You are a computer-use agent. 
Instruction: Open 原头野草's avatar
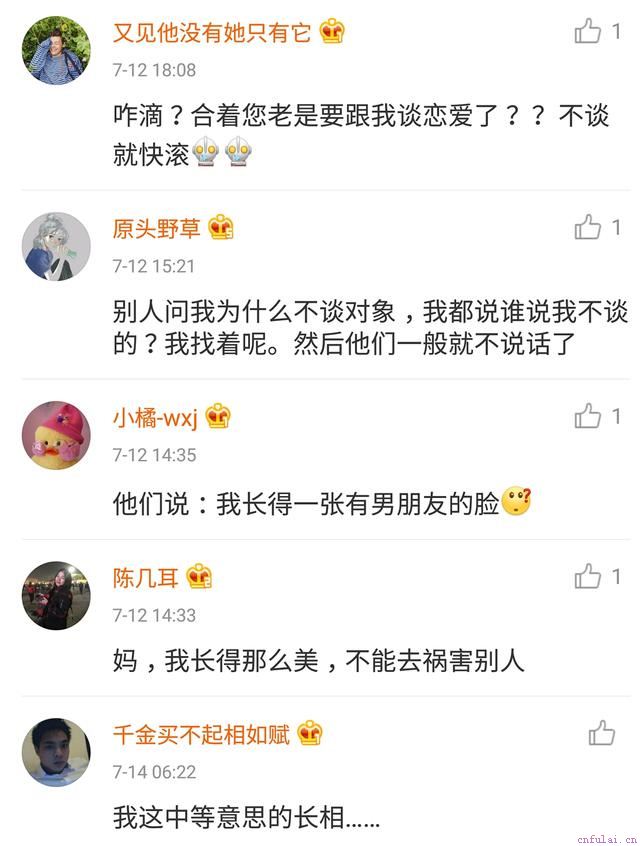(56, 246)
